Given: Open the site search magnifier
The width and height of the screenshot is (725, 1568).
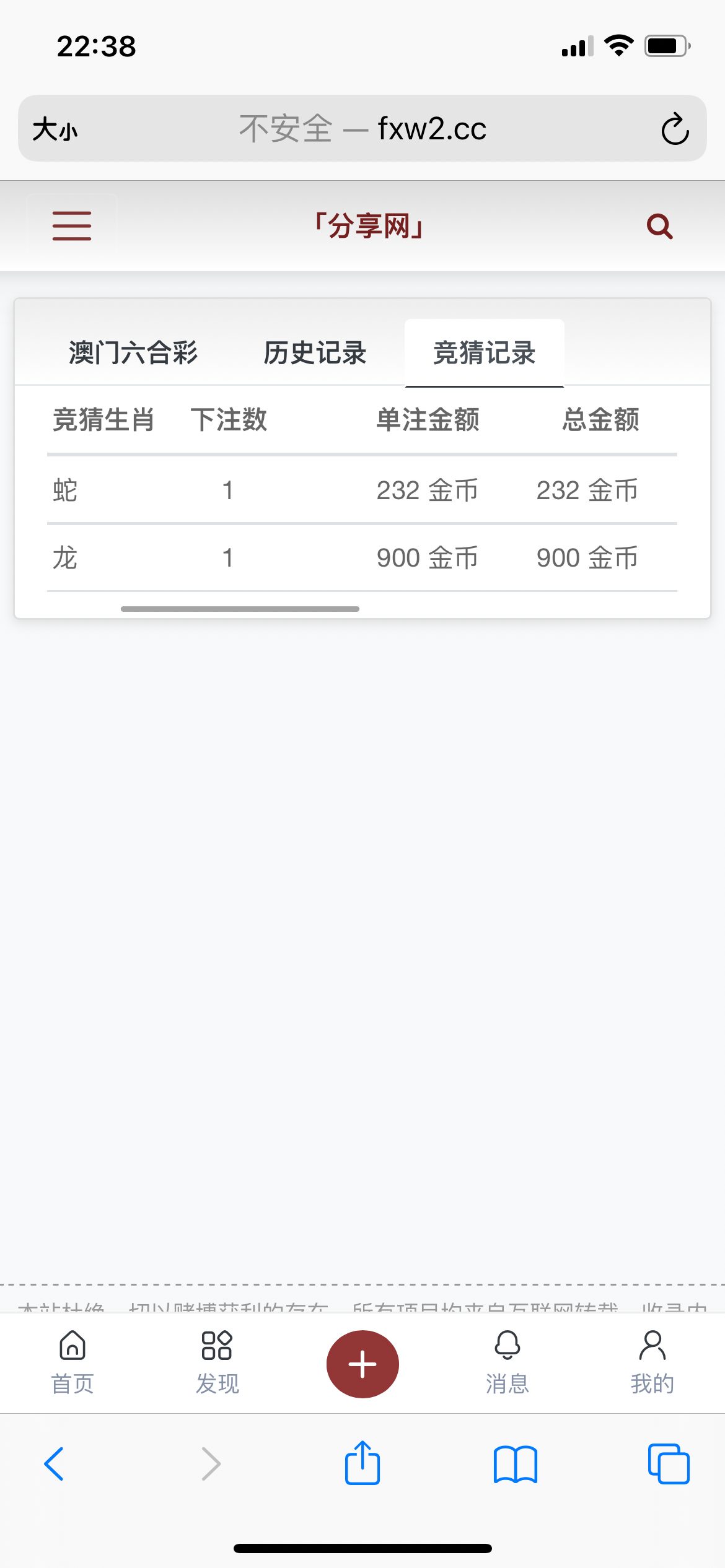Looking at the screenshot, I should coord(659,227).
